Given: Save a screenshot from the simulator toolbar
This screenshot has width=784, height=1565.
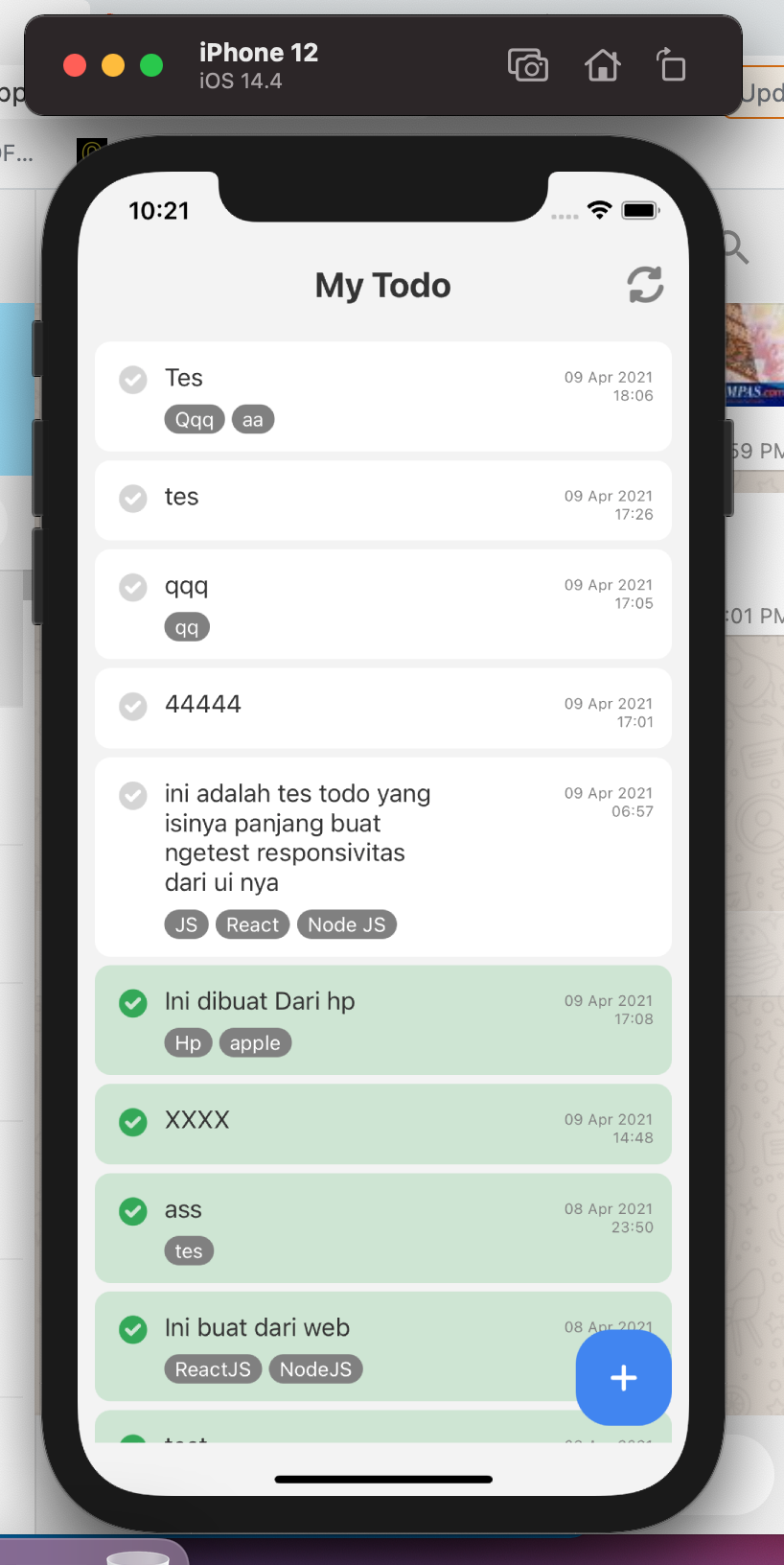Looking at the screenshot, I should [528, 65].
